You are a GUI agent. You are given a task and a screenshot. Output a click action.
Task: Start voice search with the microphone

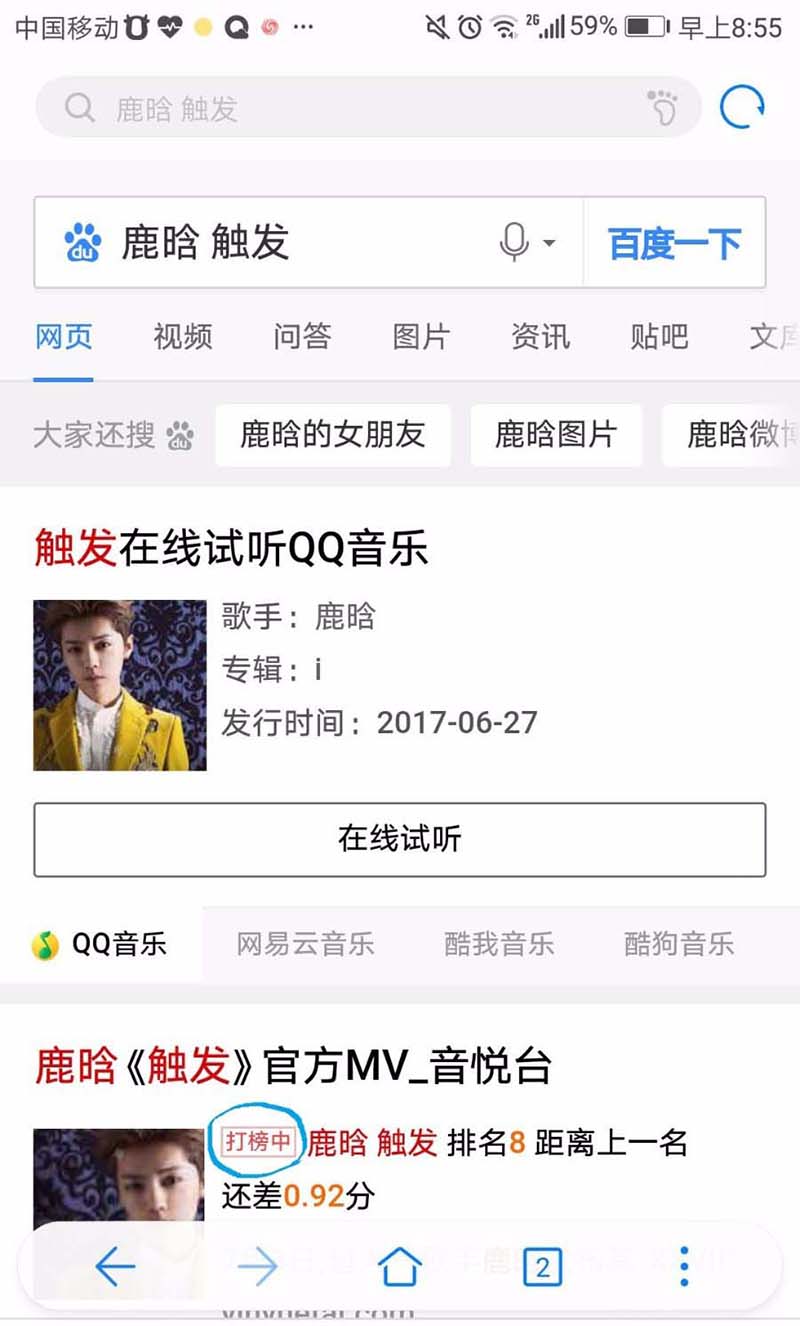click(x=515, y=243)
